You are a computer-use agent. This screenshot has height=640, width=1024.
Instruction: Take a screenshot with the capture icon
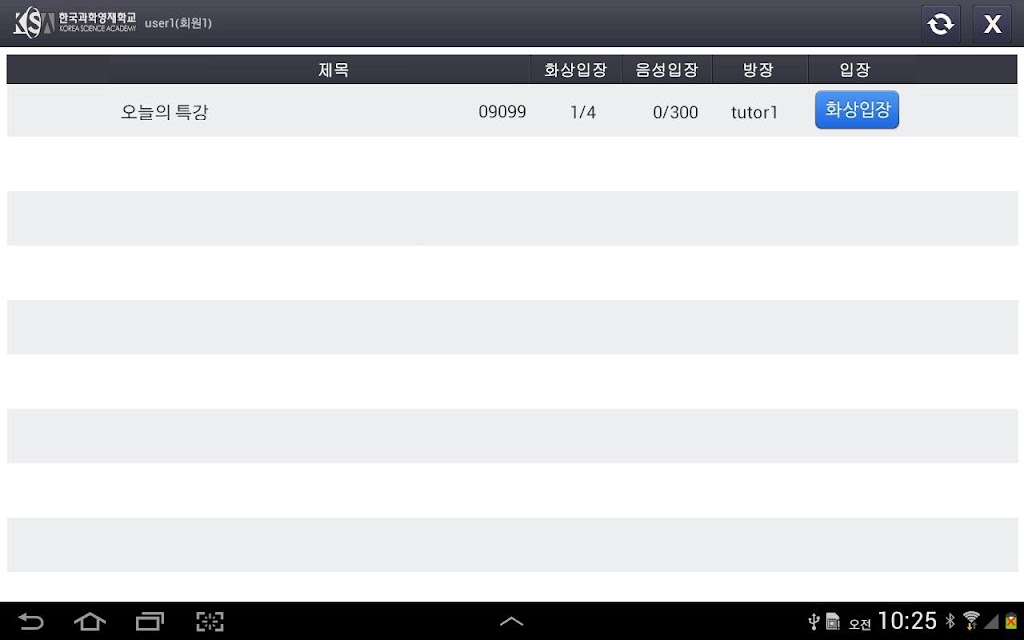[210, 621]
